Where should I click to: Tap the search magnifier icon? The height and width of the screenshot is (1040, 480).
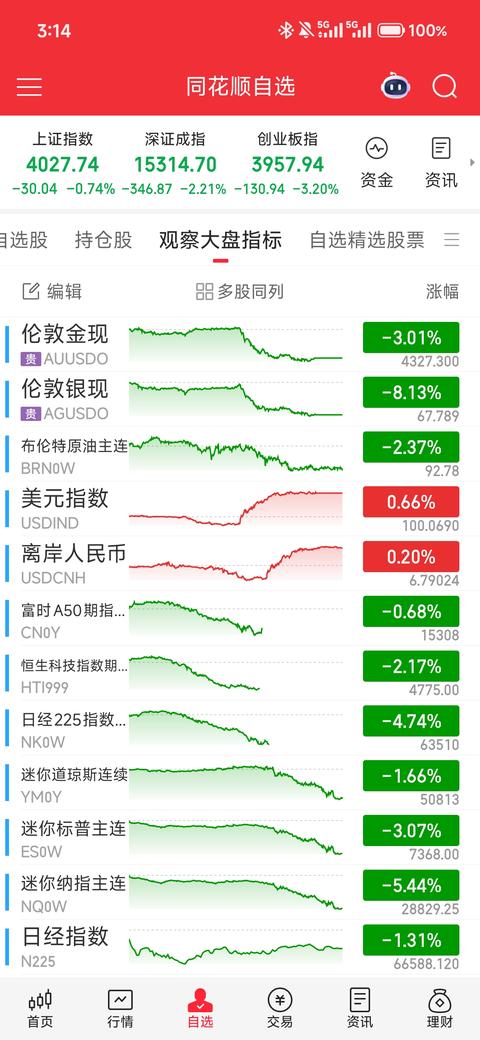(x=444, y=87)
